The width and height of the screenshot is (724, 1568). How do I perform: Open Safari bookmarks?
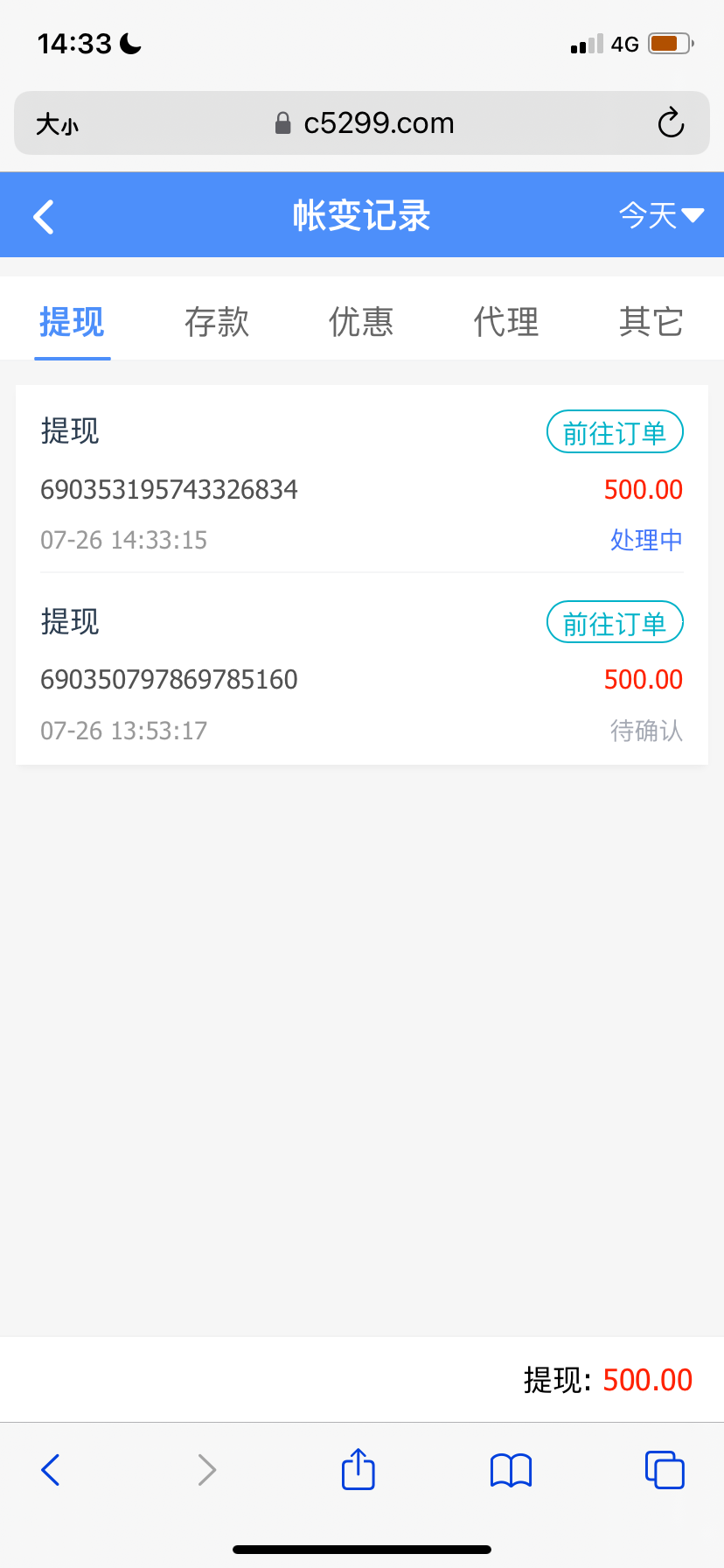[x=512, y=1470]
